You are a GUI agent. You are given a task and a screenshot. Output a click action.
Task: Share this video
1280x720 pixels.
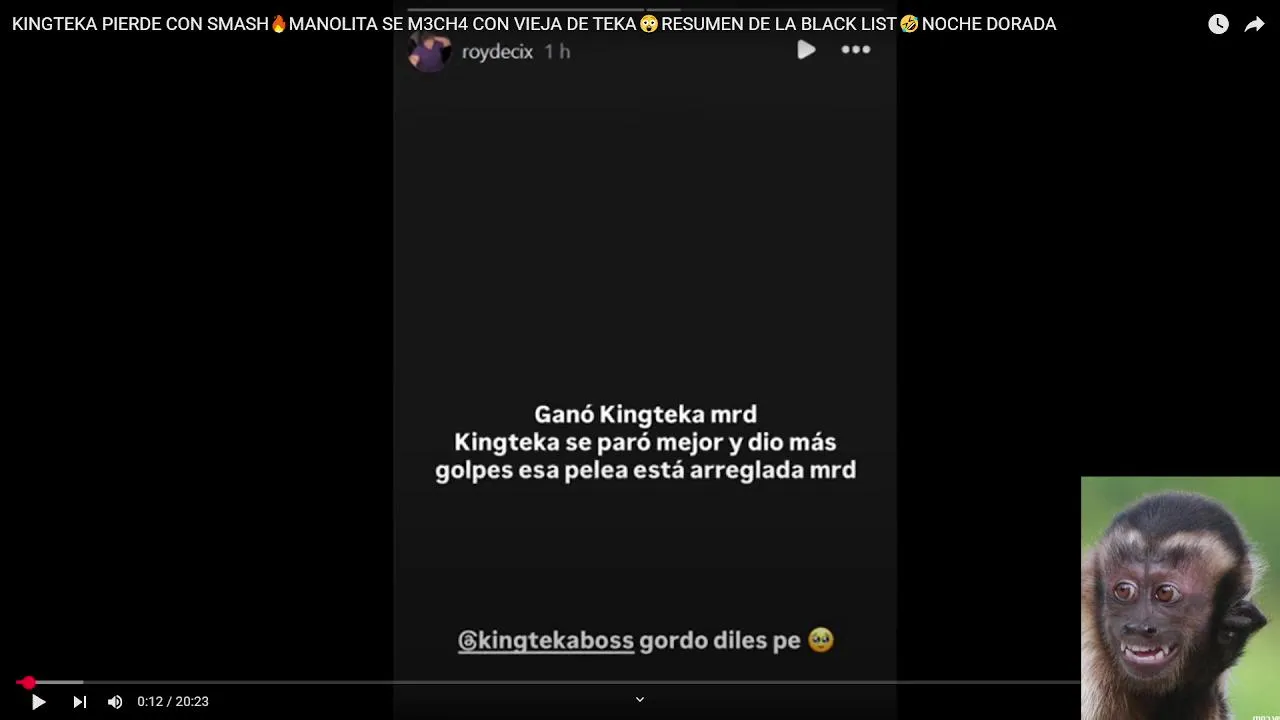(1254, 24)
